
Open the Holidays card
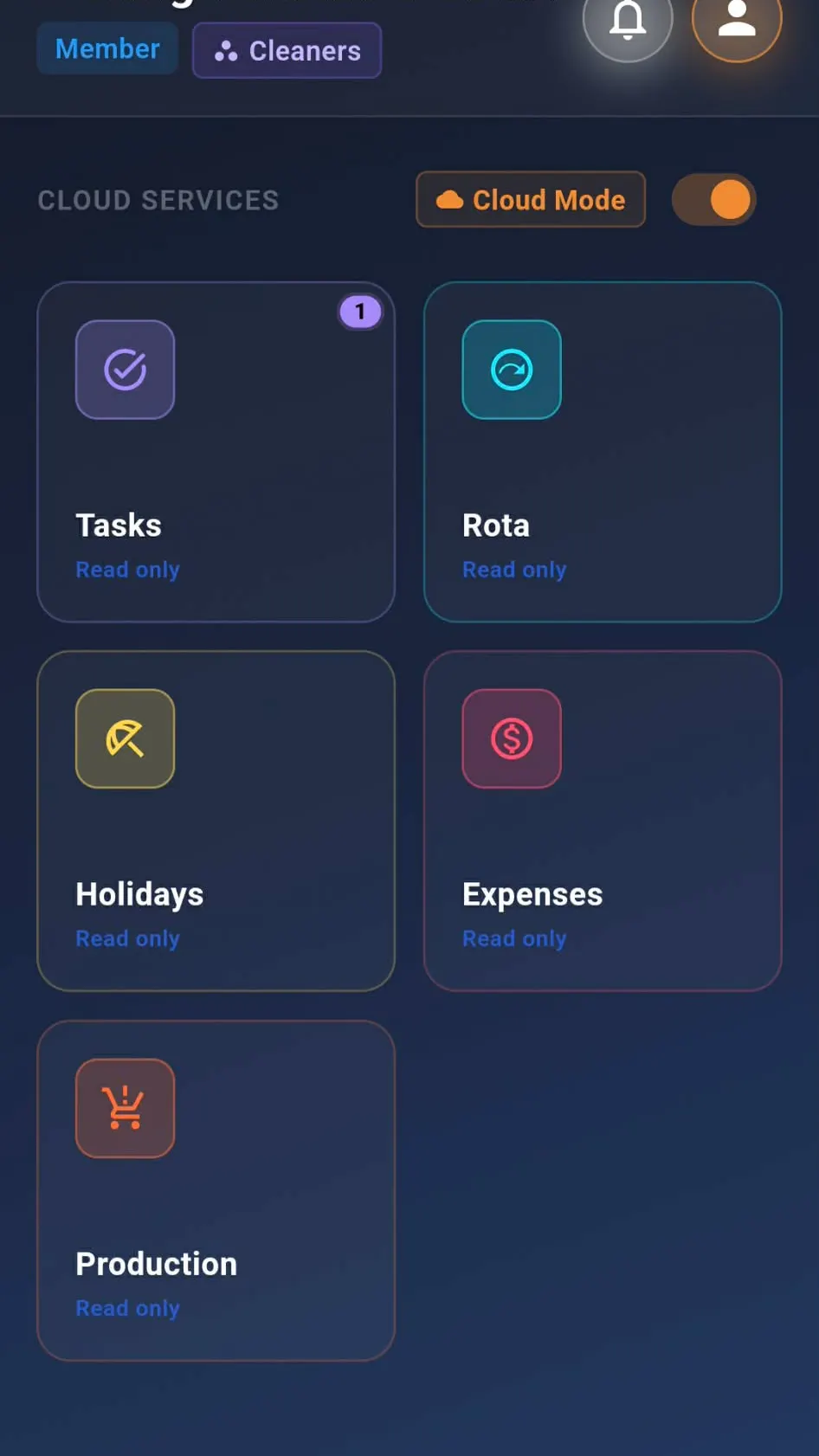(216, 821)
